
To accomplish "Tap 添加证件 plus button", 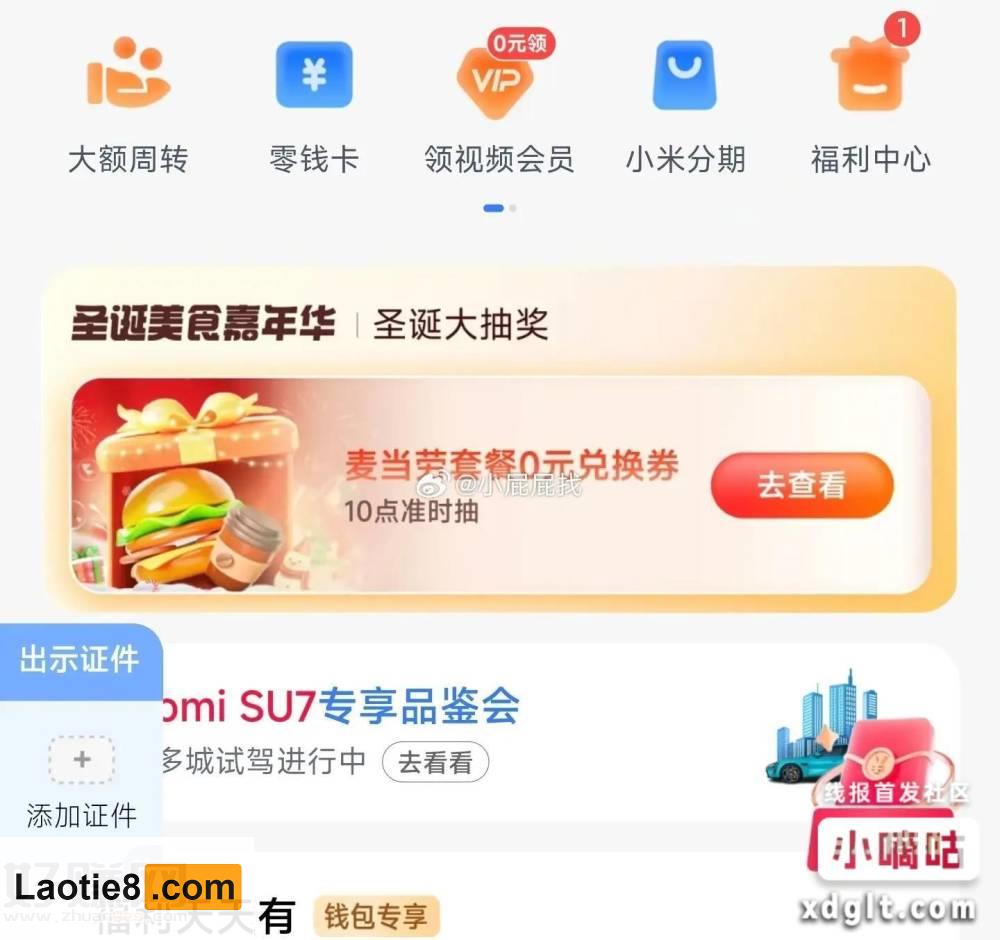I will (82, 760).
